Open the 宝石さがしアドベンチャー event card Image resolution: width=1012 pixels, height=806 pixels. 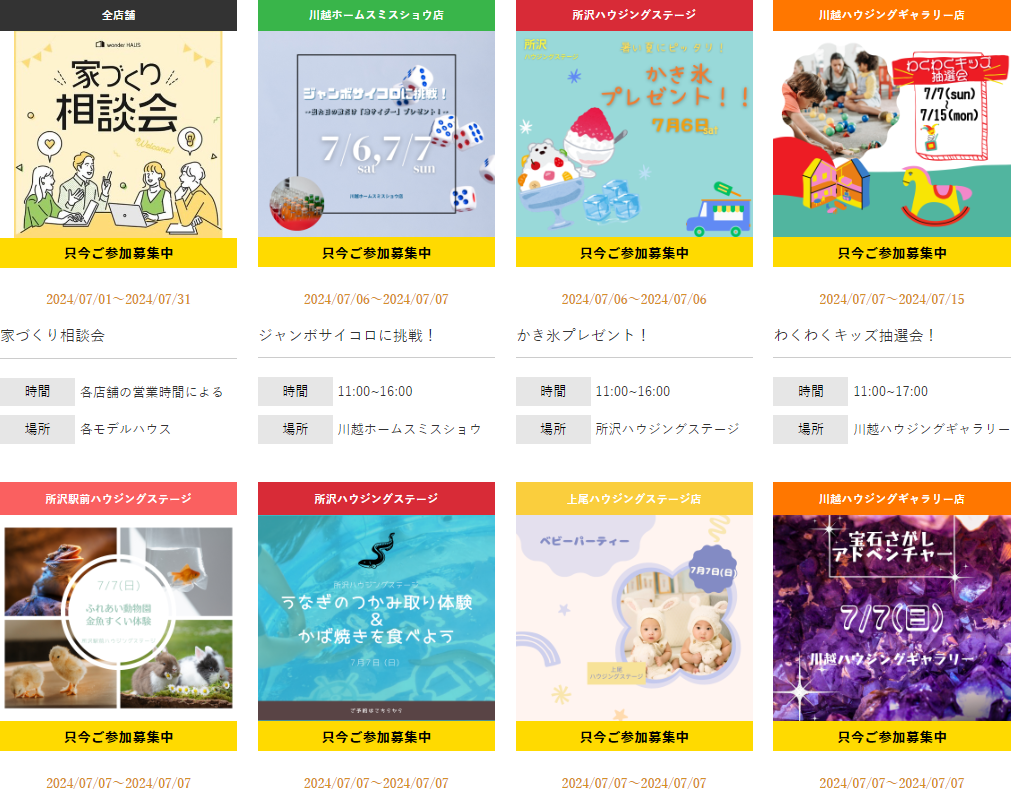(x=891, y=618)
